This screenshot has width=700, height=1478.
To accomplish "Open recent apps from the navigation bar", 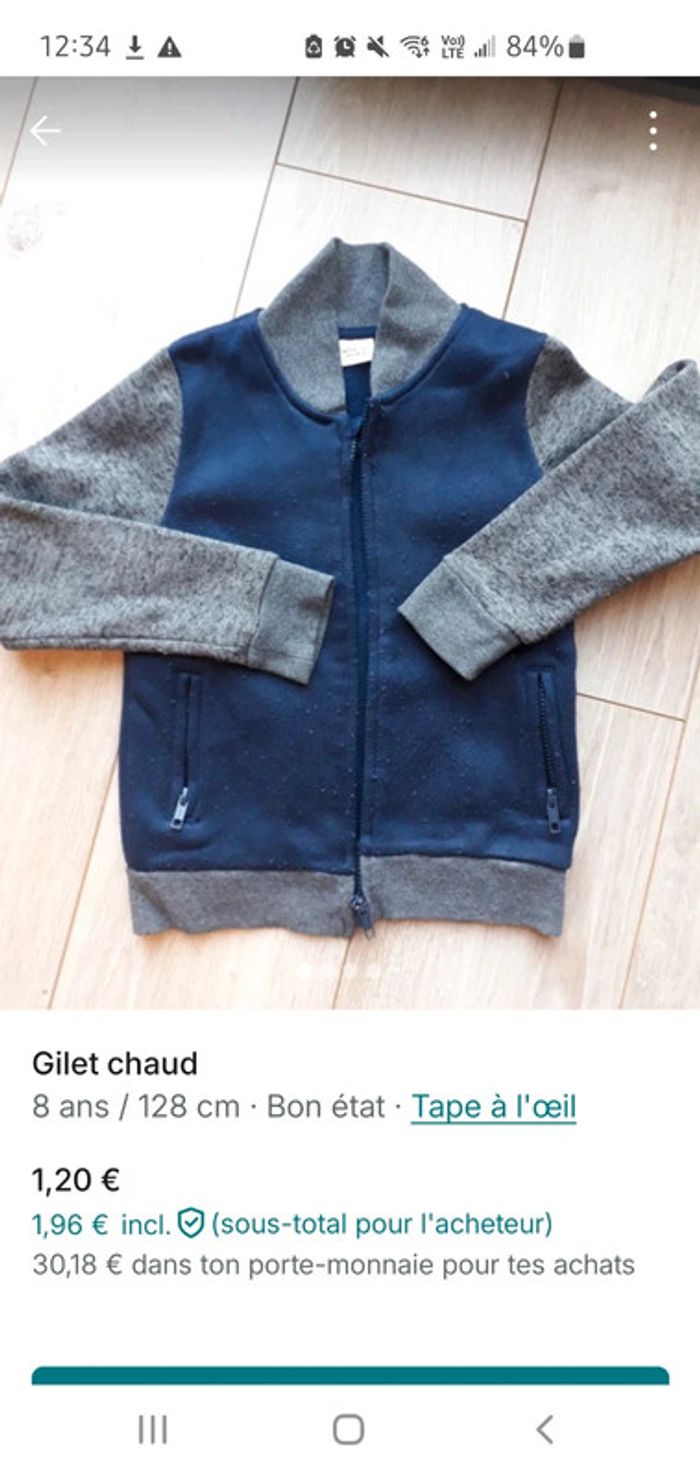I will coord(152,1430).
